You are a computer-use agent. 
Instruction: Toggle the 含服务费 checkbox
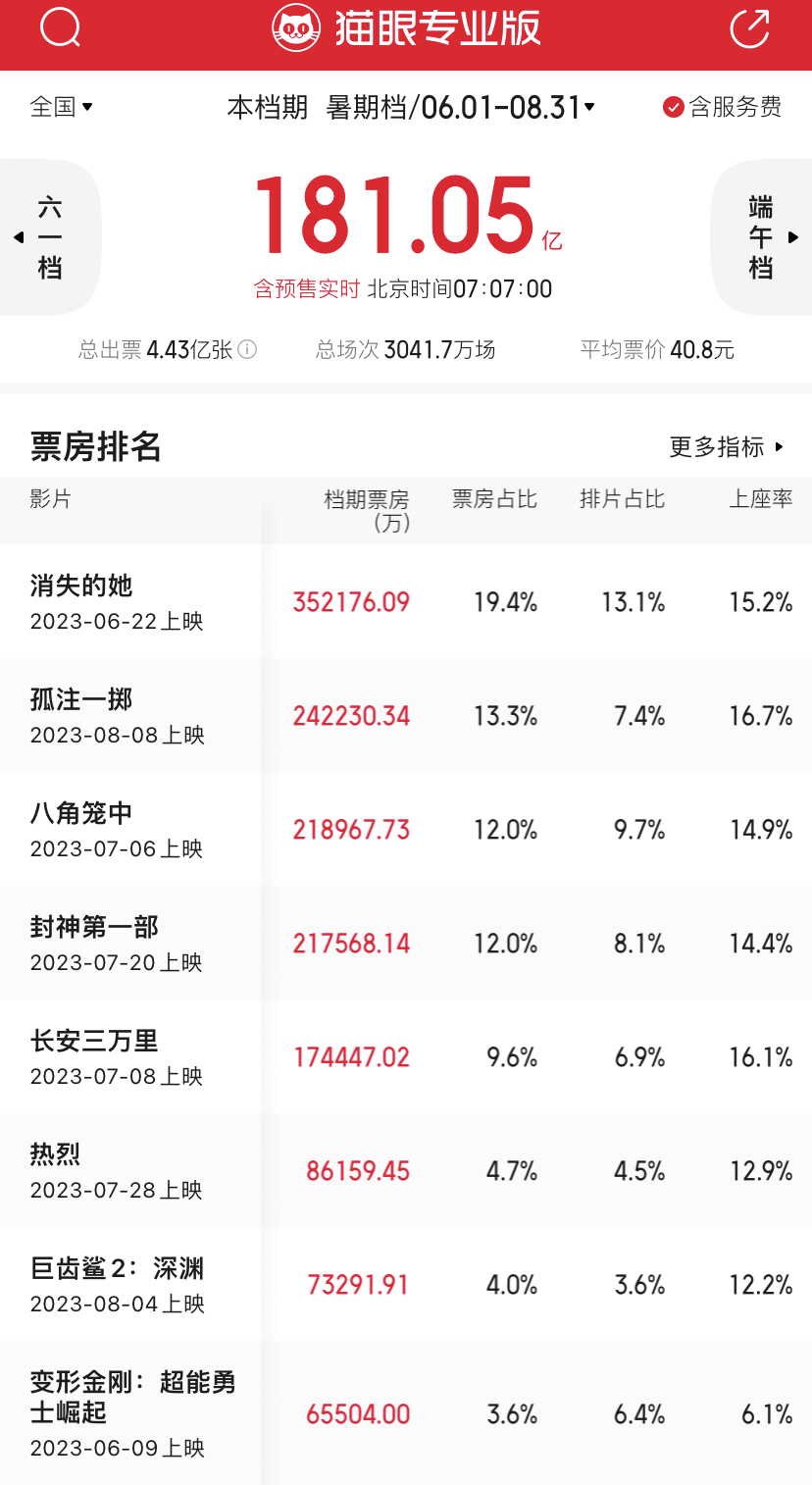(674, 107)
